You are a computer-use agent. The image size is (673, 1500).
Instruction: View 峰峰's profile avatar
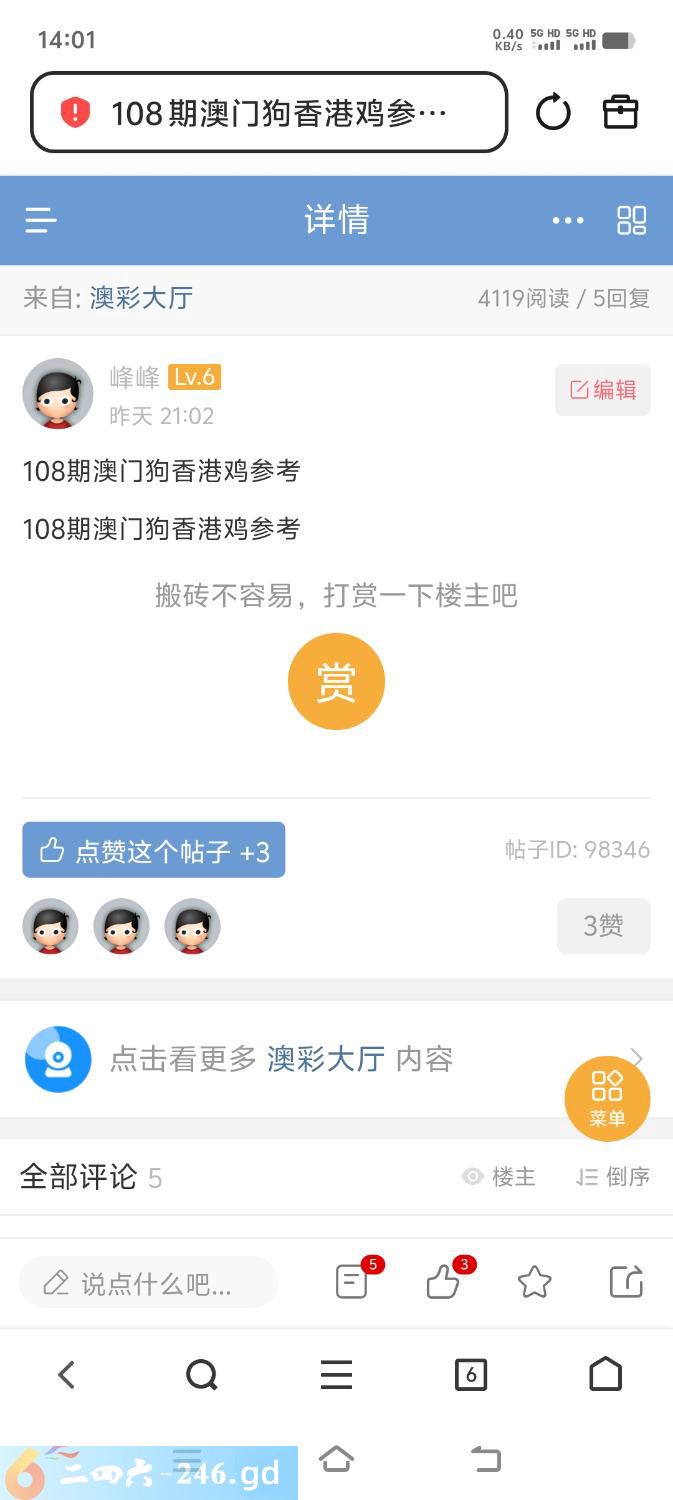[x=58, y=394]
